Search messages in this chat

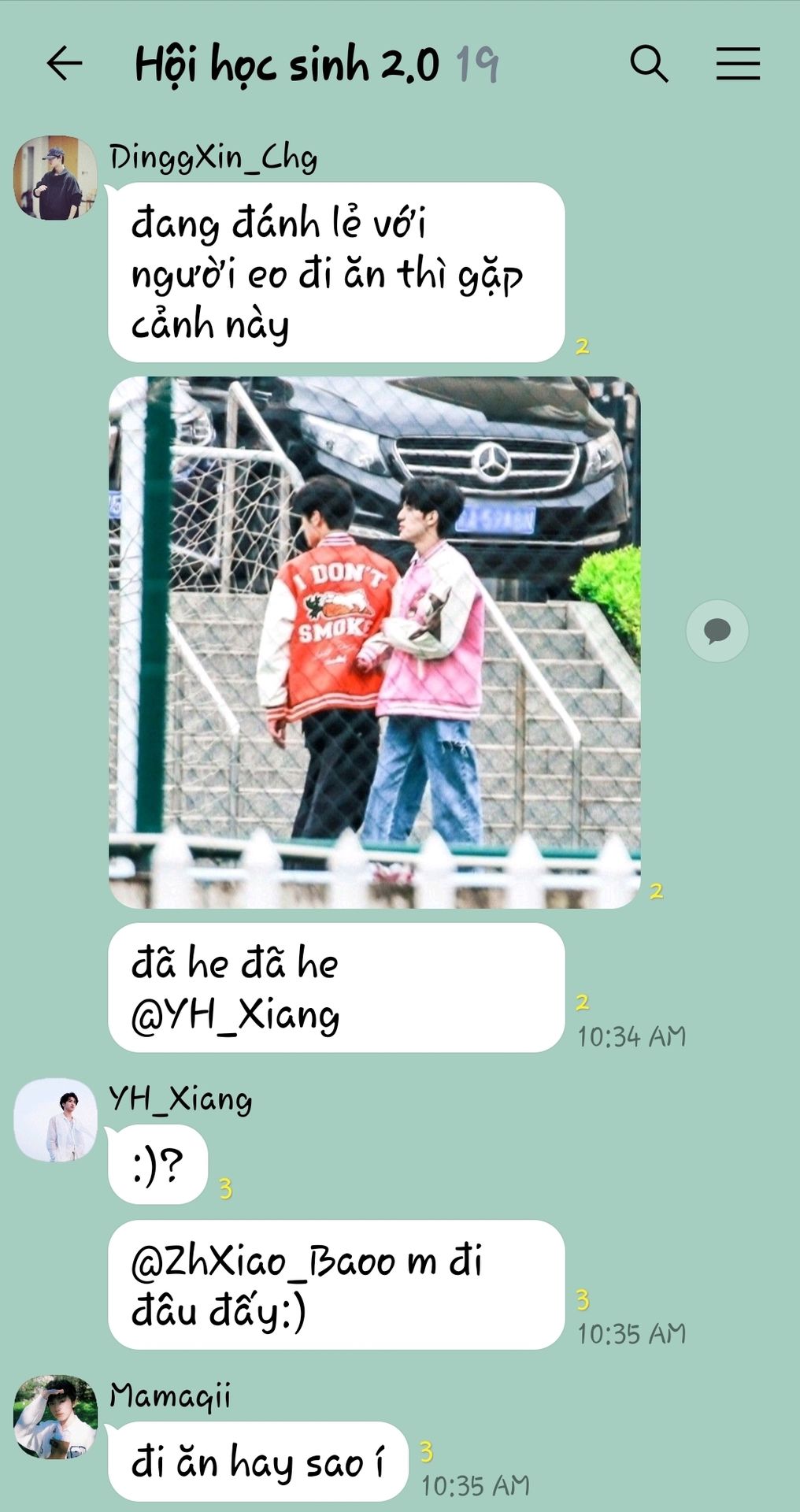[x=649, y=64]
